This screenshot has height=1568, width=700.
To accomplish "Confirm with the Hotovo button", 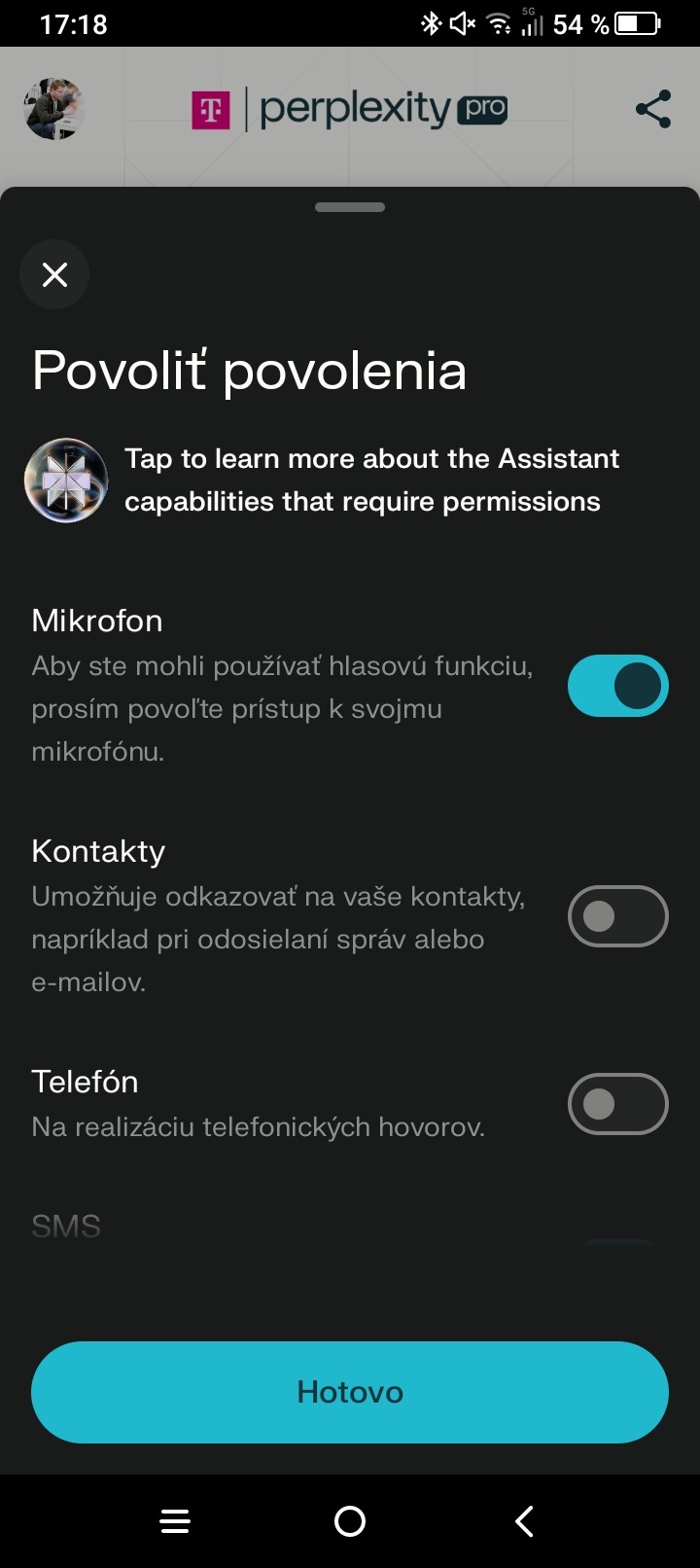I will point(350,1392).
